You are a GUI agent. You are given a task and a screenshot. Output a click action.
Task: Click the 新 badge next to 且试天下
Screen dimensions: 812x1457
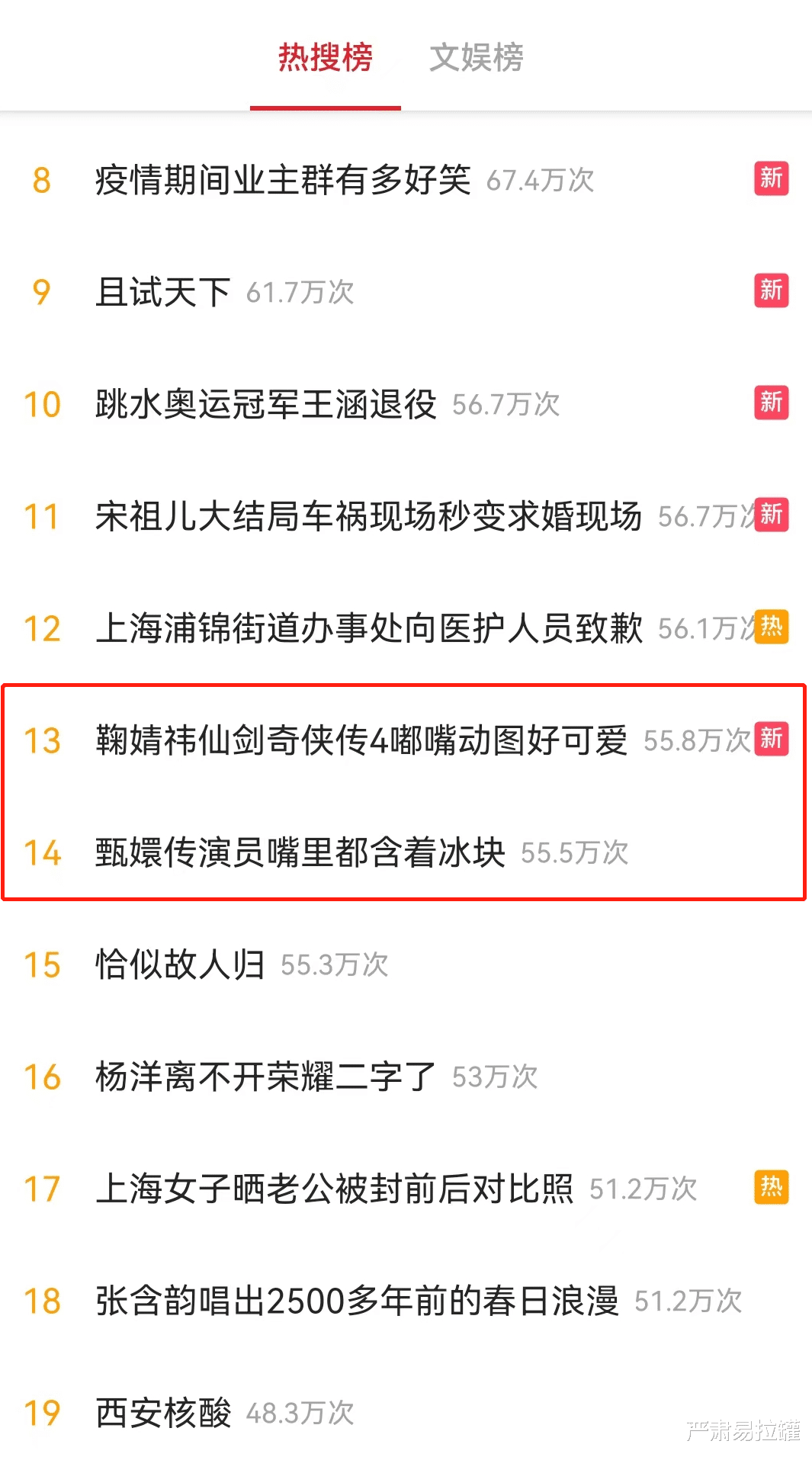click(x=771, y=291)
